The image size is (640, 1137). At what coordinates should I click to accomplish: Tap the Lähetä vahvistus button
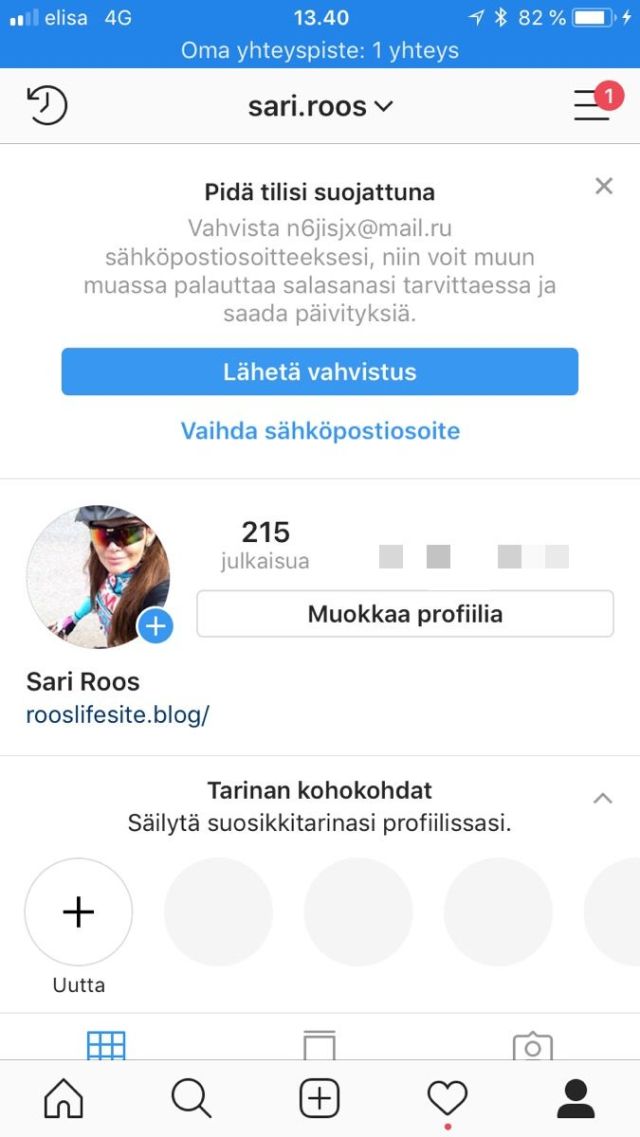point(320,372)
